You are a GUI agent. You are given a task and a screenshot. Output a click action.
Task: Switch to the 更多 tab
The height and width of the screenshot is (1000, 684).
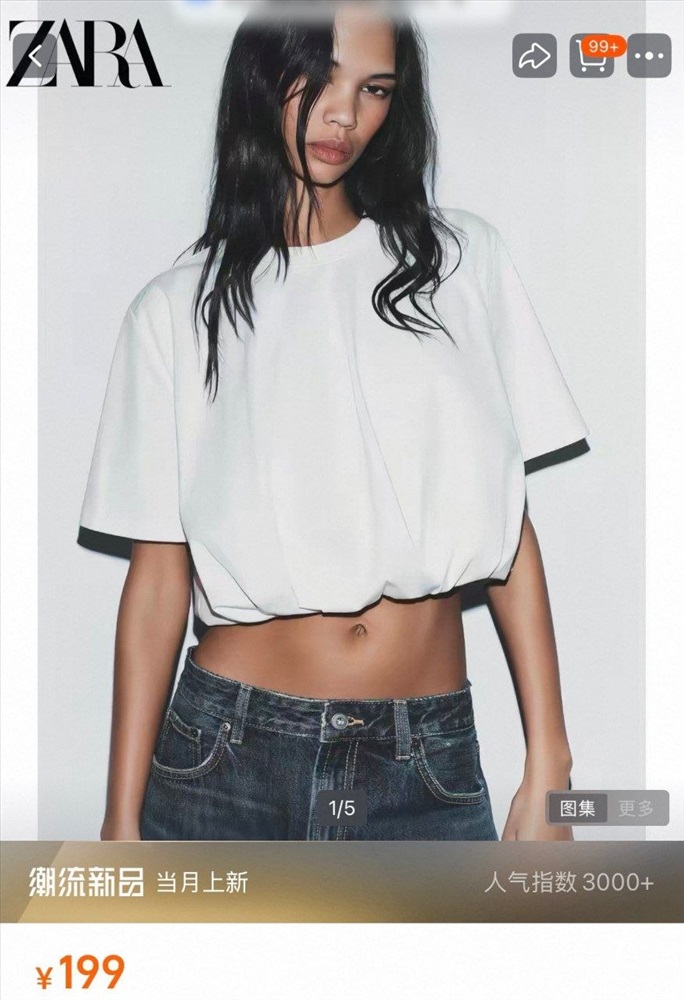click(636, 808)
